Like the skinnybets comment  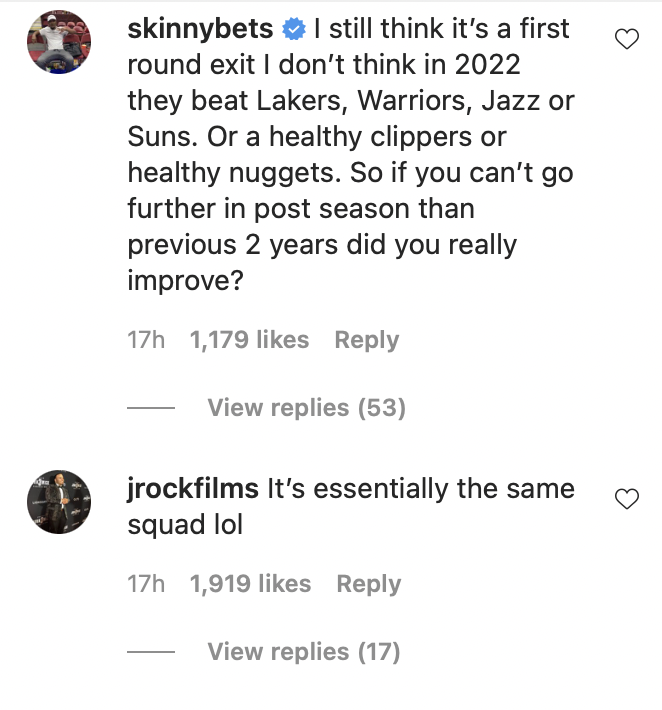(626, 40)
